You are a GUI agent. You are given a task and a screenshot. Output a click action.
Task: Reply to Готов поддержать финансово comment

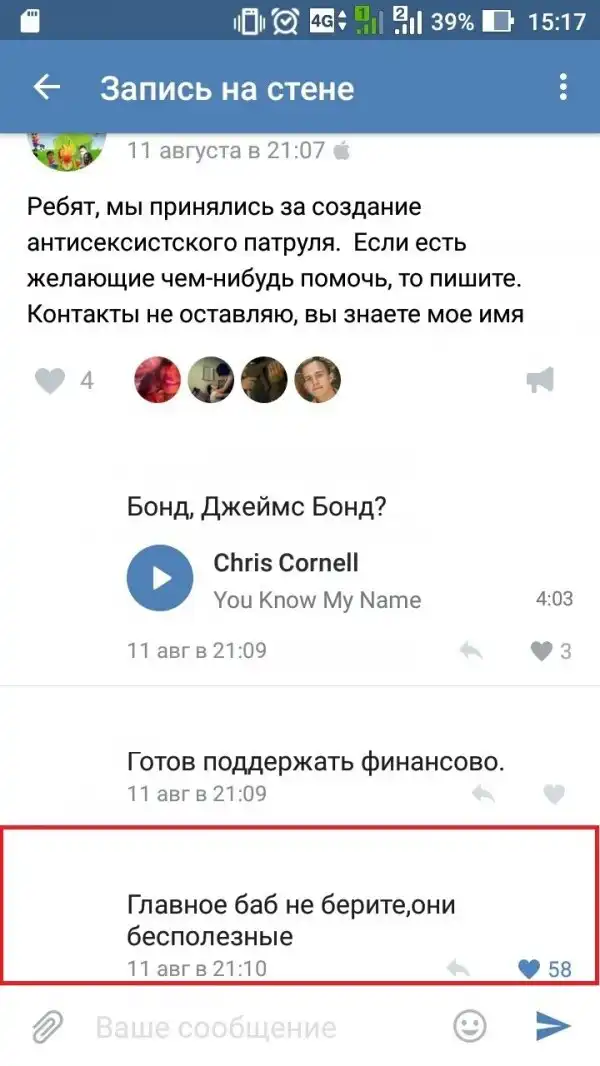[x=483, y=794]
